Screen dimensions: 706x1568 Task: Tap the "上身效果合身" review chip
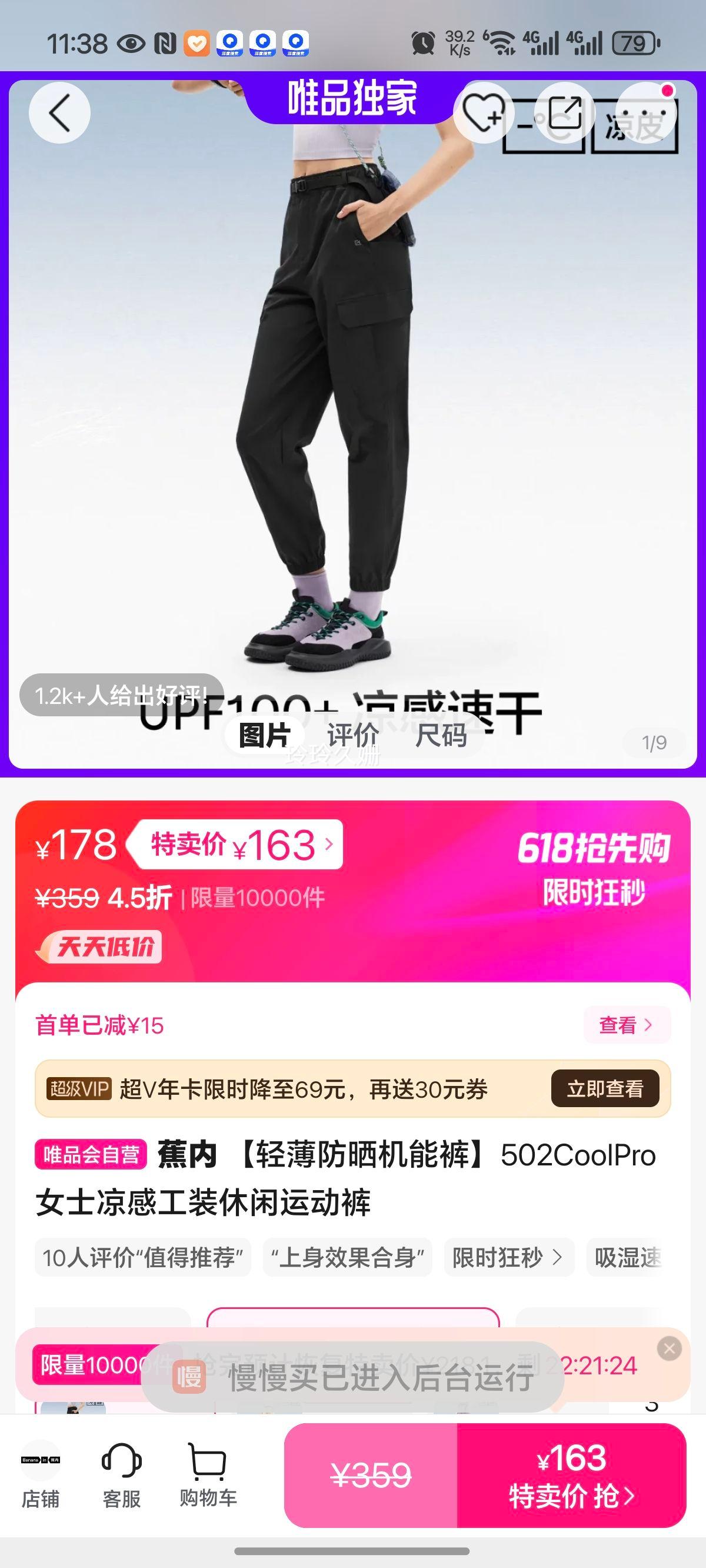[x=347, y=1257]
